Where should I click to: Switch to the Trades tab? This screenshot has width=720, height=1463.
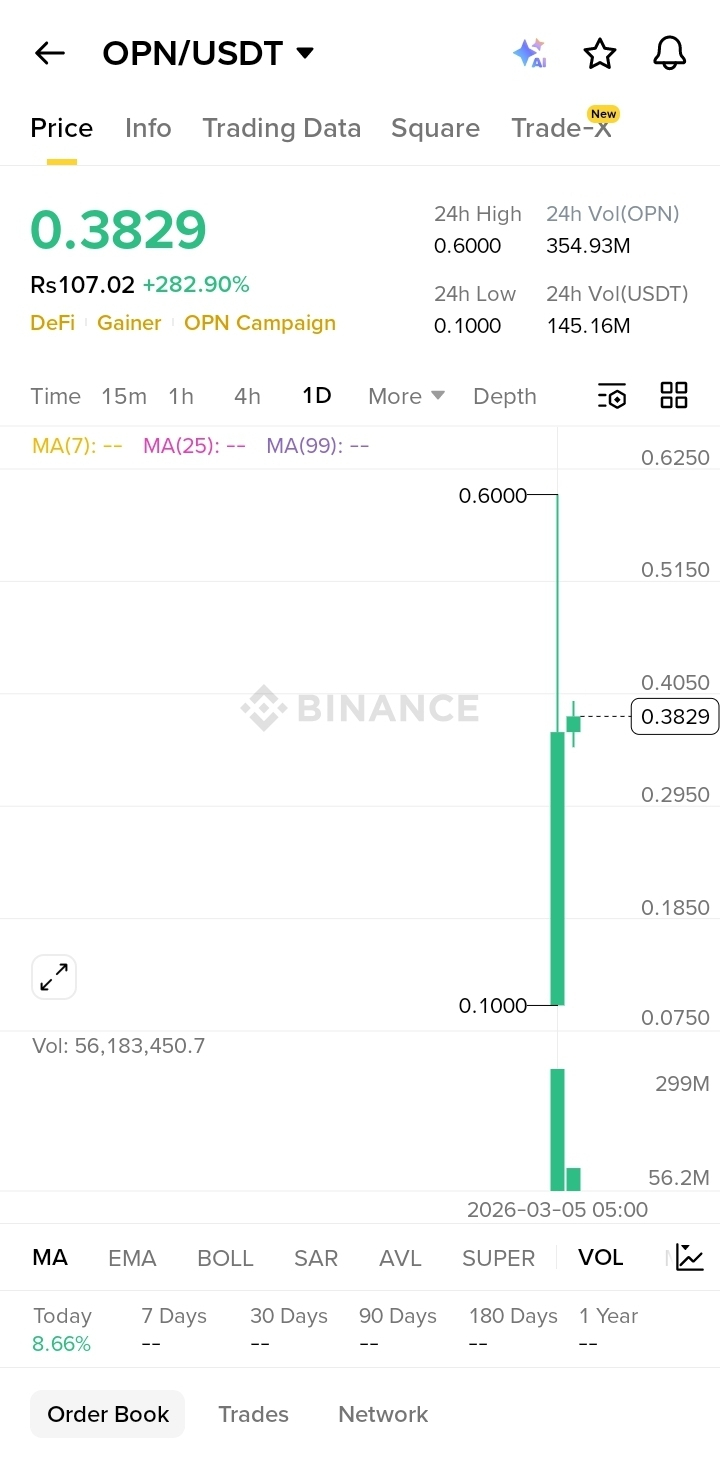click(253, 1414)
